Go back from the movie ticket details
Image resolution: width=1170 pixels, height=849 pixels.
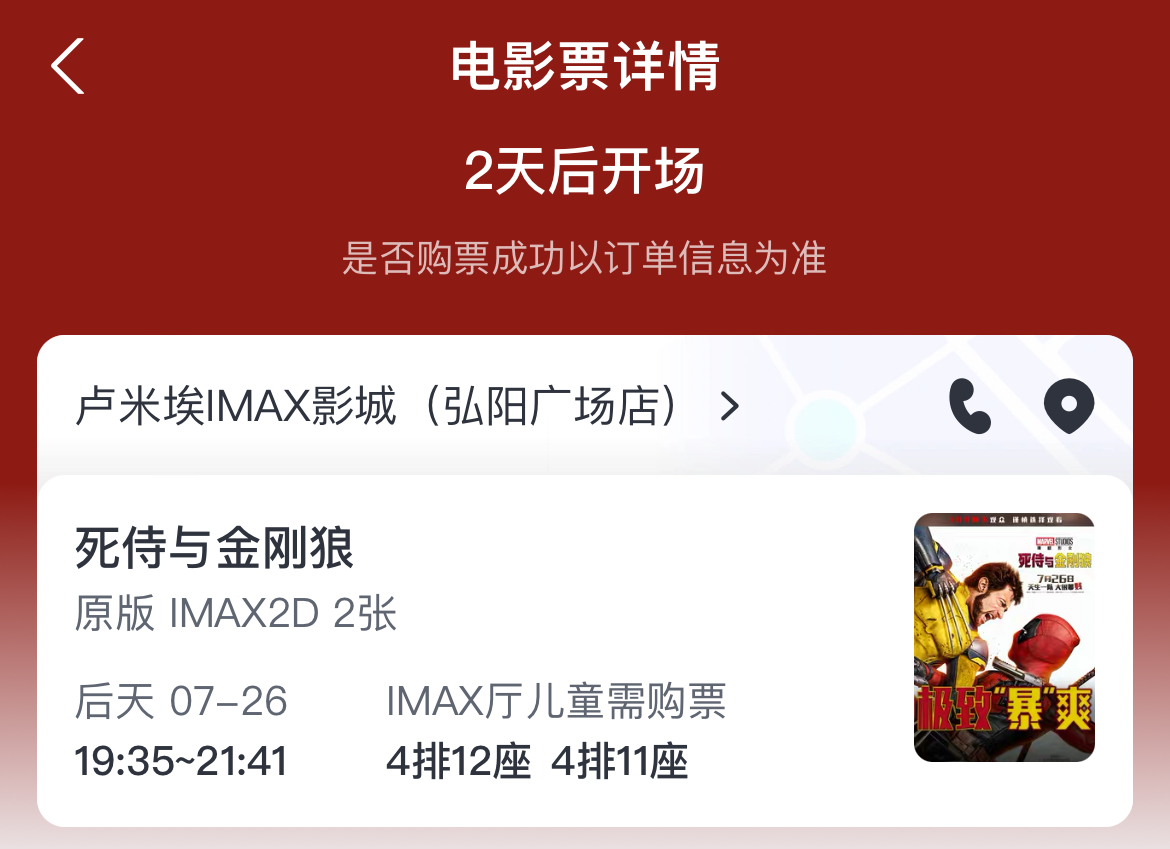68,67
